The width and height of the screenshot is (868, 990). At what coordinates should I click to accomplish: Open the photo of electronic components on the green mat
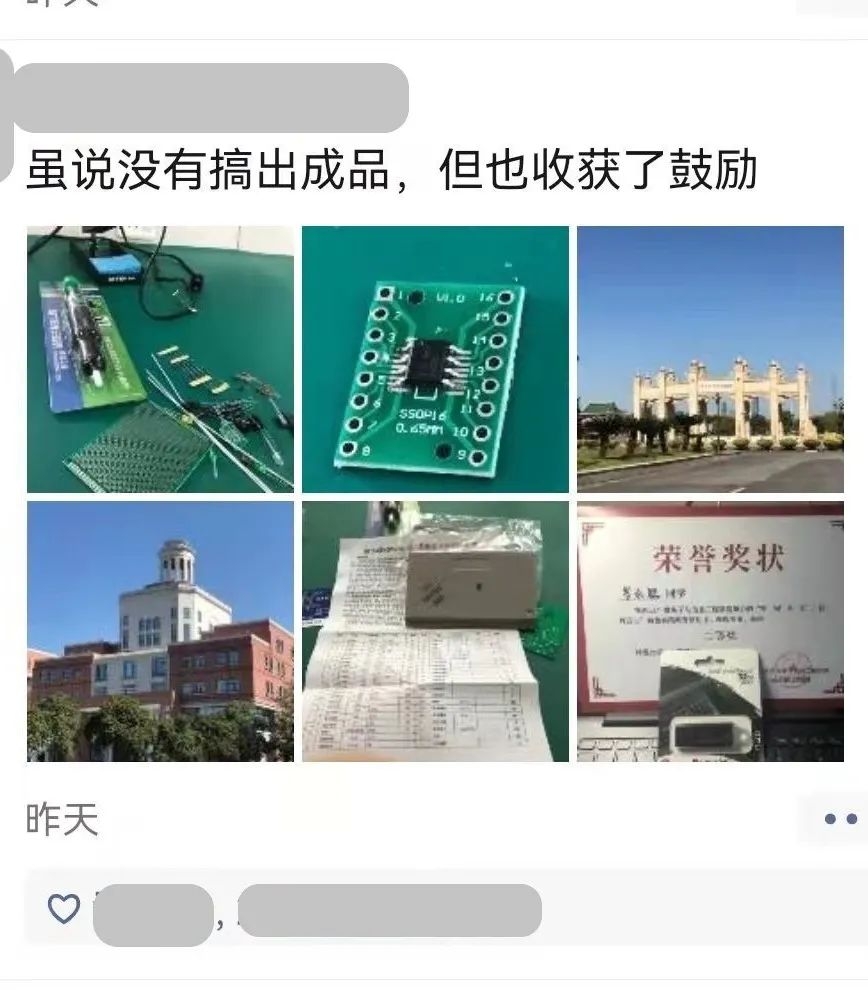[x=160, y=359]
